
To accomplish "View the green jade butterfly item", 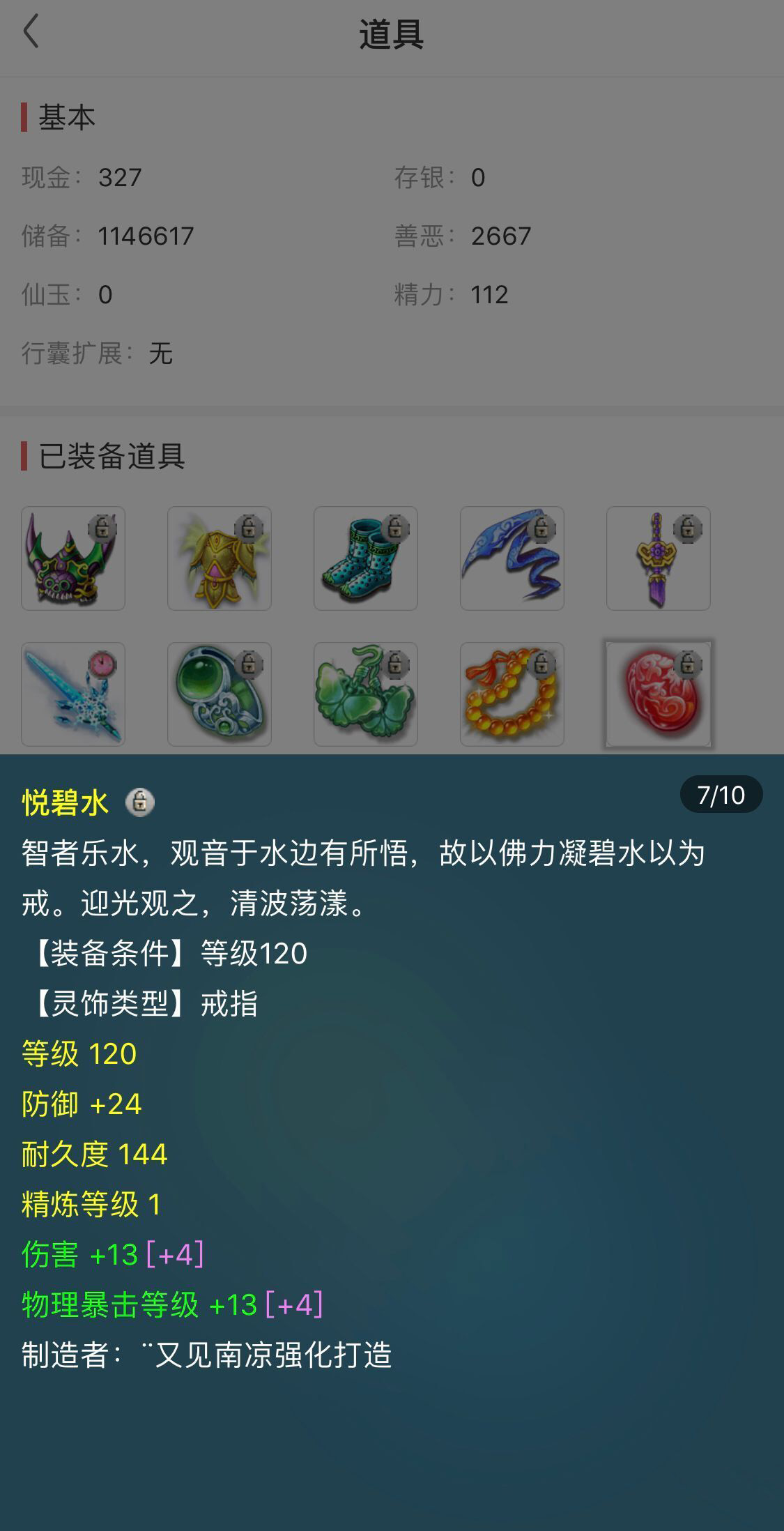I will pos(366,694).
